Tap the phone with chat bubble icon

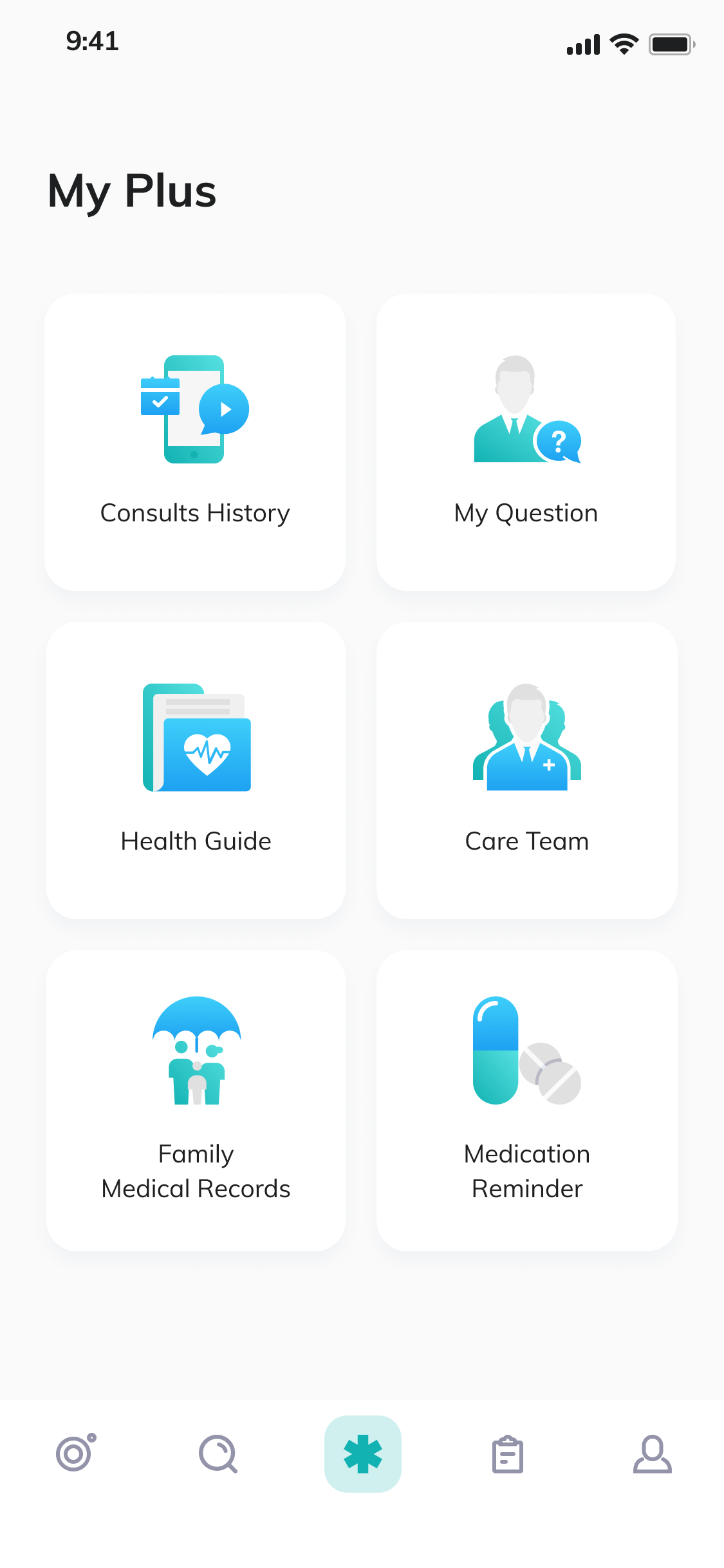point(195,410)
